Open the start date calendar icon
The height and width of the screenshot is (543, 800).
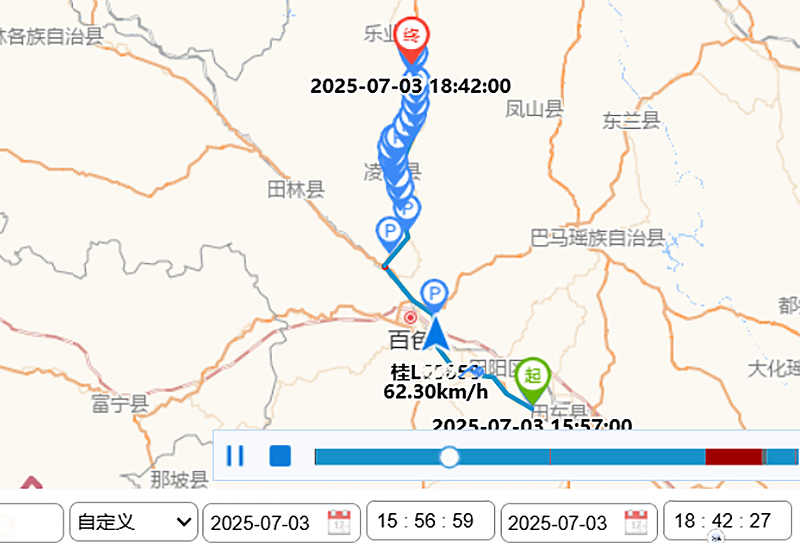click(340, 522)
